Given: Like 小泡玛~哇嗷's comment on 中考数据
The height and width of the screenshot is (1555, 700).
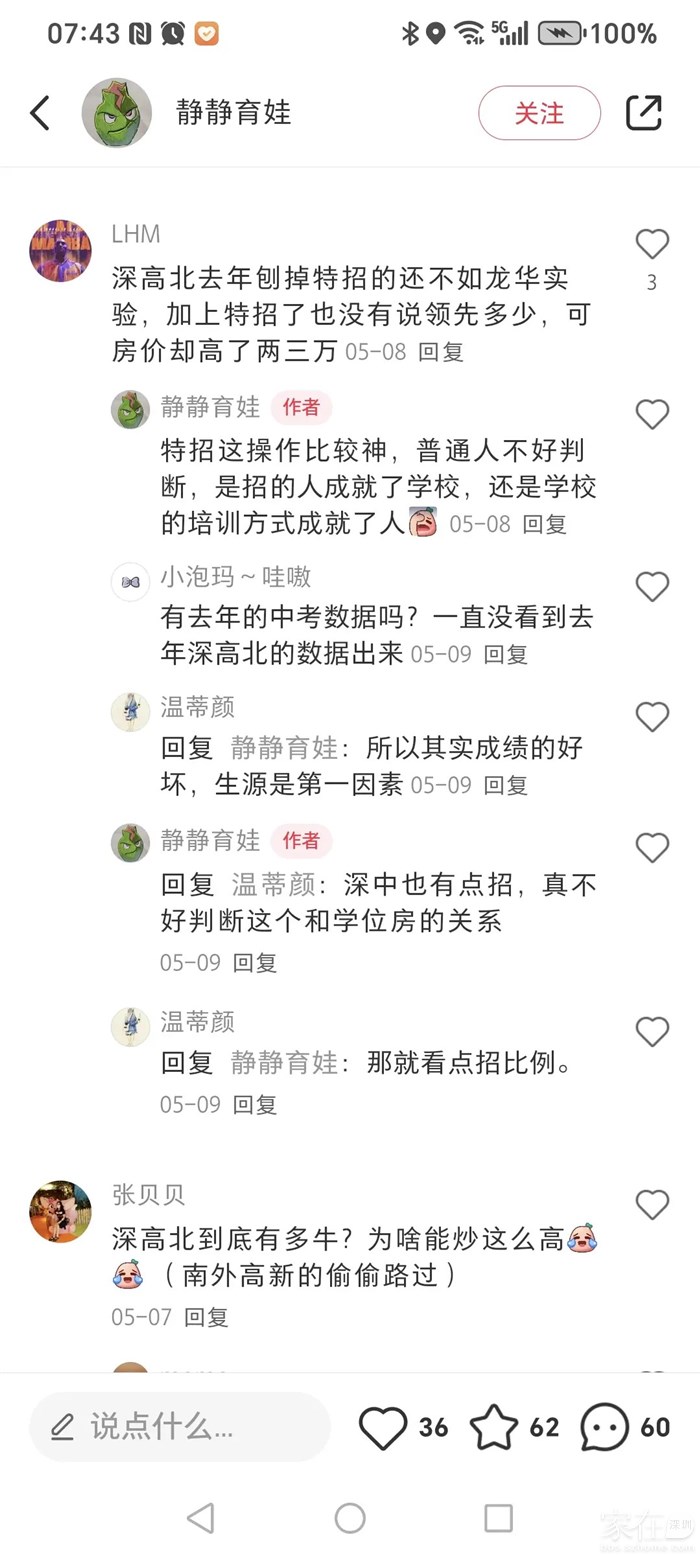Looking at the screenshot, I should [x=652, y=586].
